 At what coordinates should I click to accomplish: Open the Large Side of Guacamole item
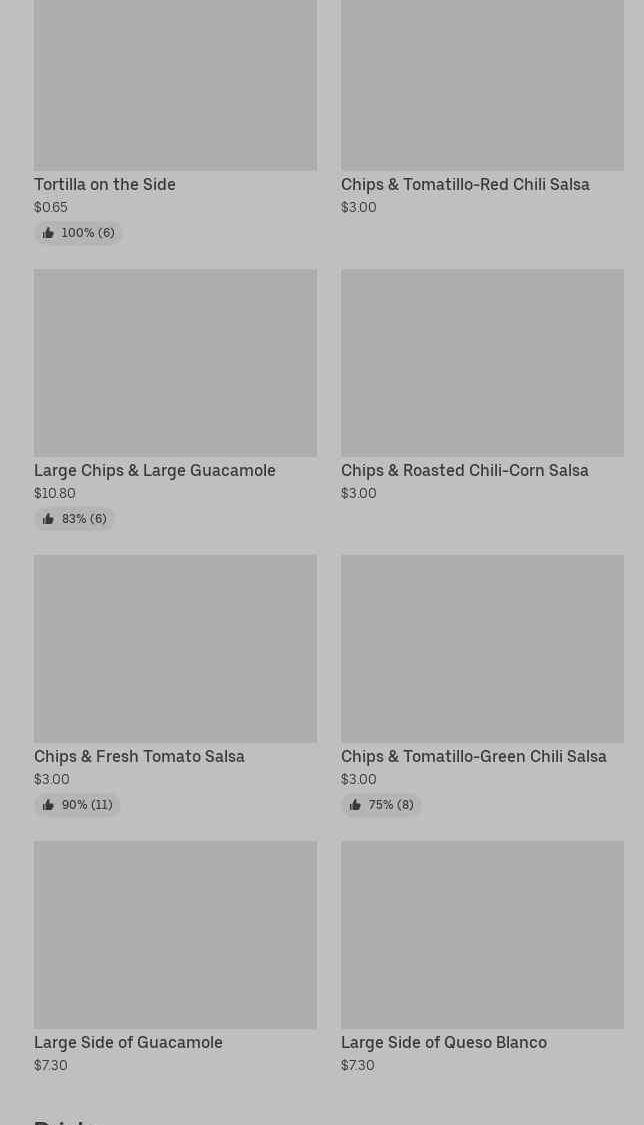(x=175, y=958)
